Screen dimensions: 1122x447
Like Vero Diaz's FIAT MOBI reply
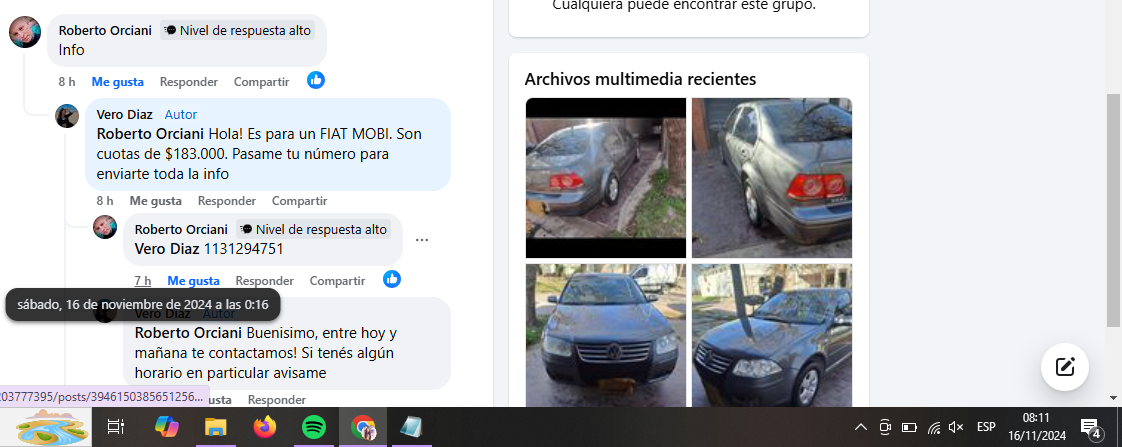pyautogui.click(x=155, y=201)
